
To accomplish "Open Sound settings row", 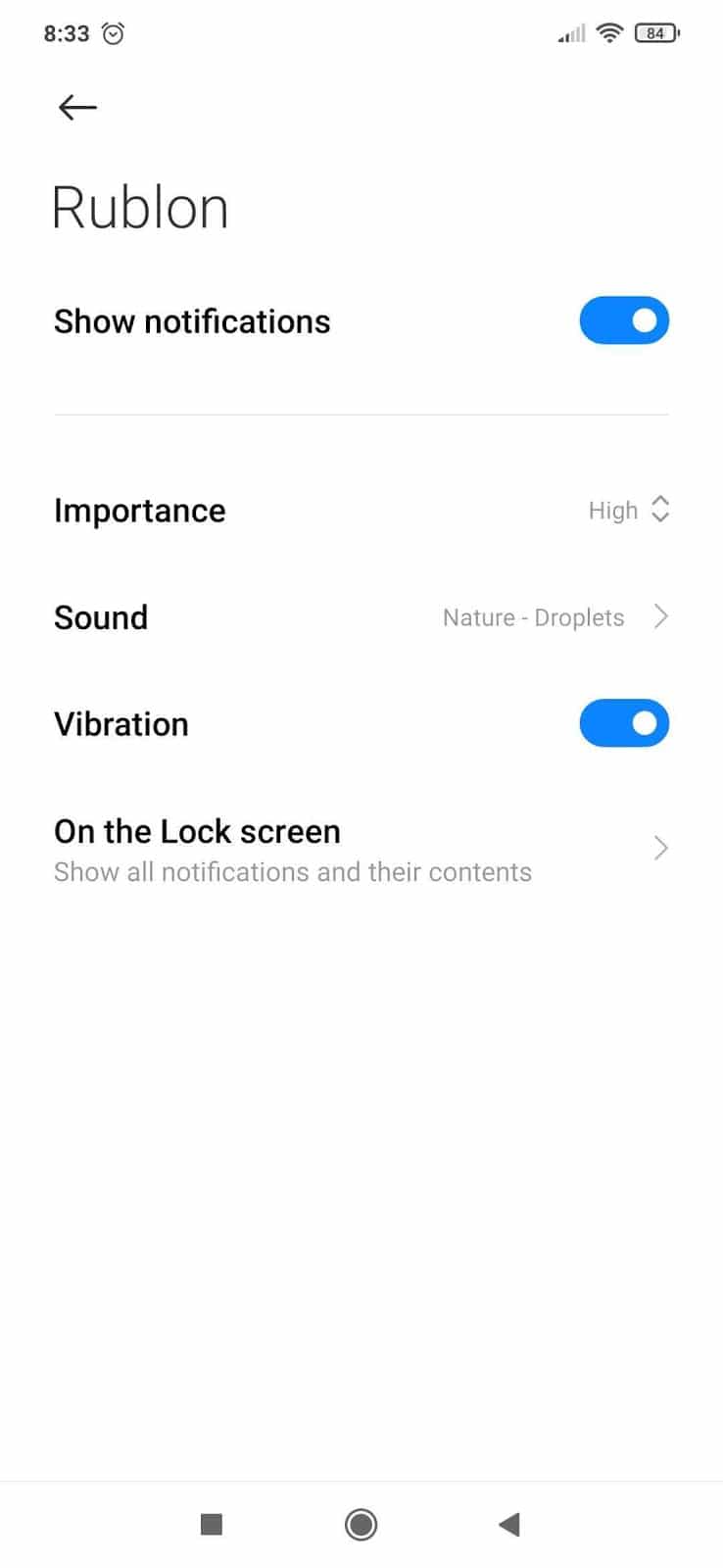I will (x=361, y=617).
